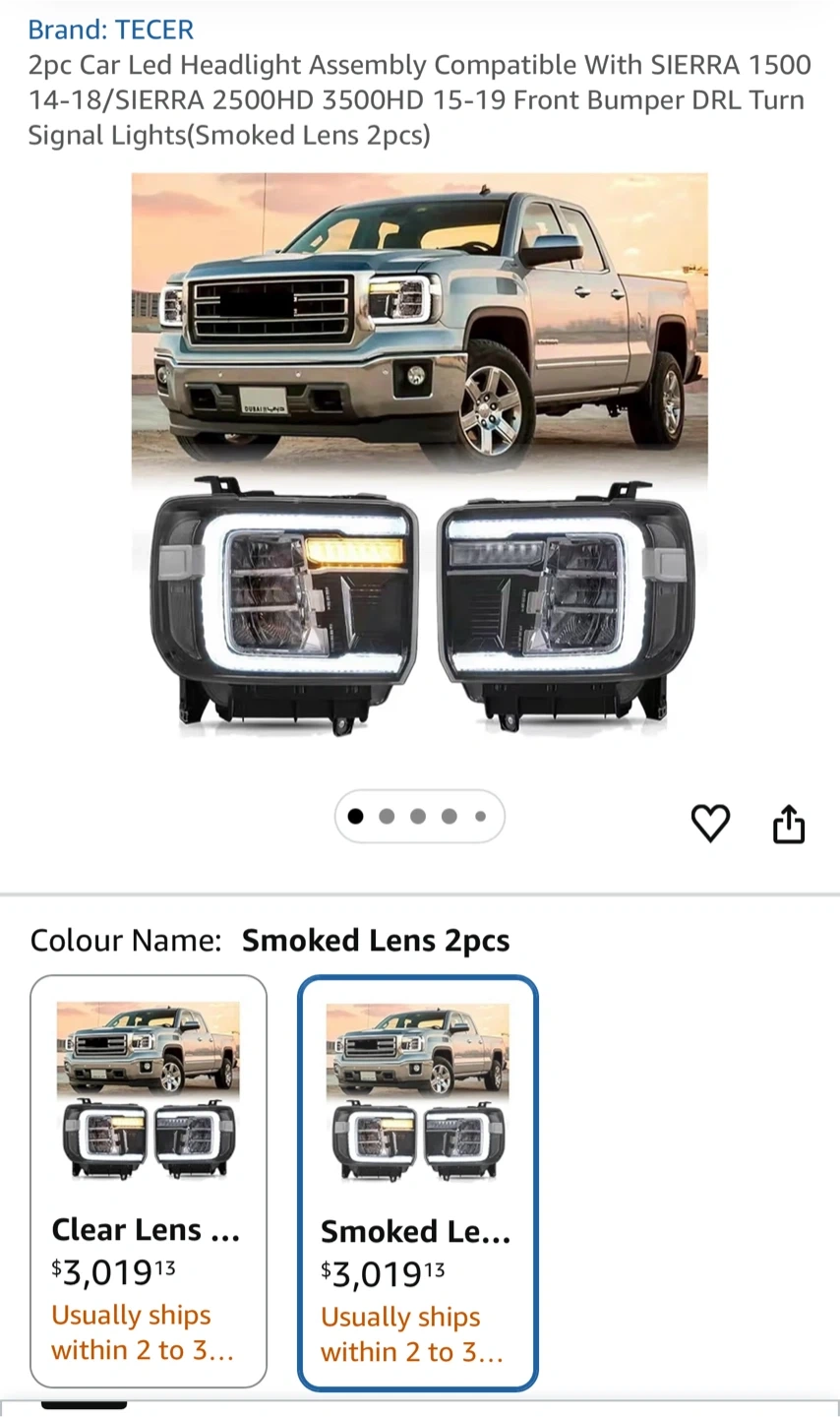
Task: Select the Smoked Lens colour option
Action: [418, 1183]
